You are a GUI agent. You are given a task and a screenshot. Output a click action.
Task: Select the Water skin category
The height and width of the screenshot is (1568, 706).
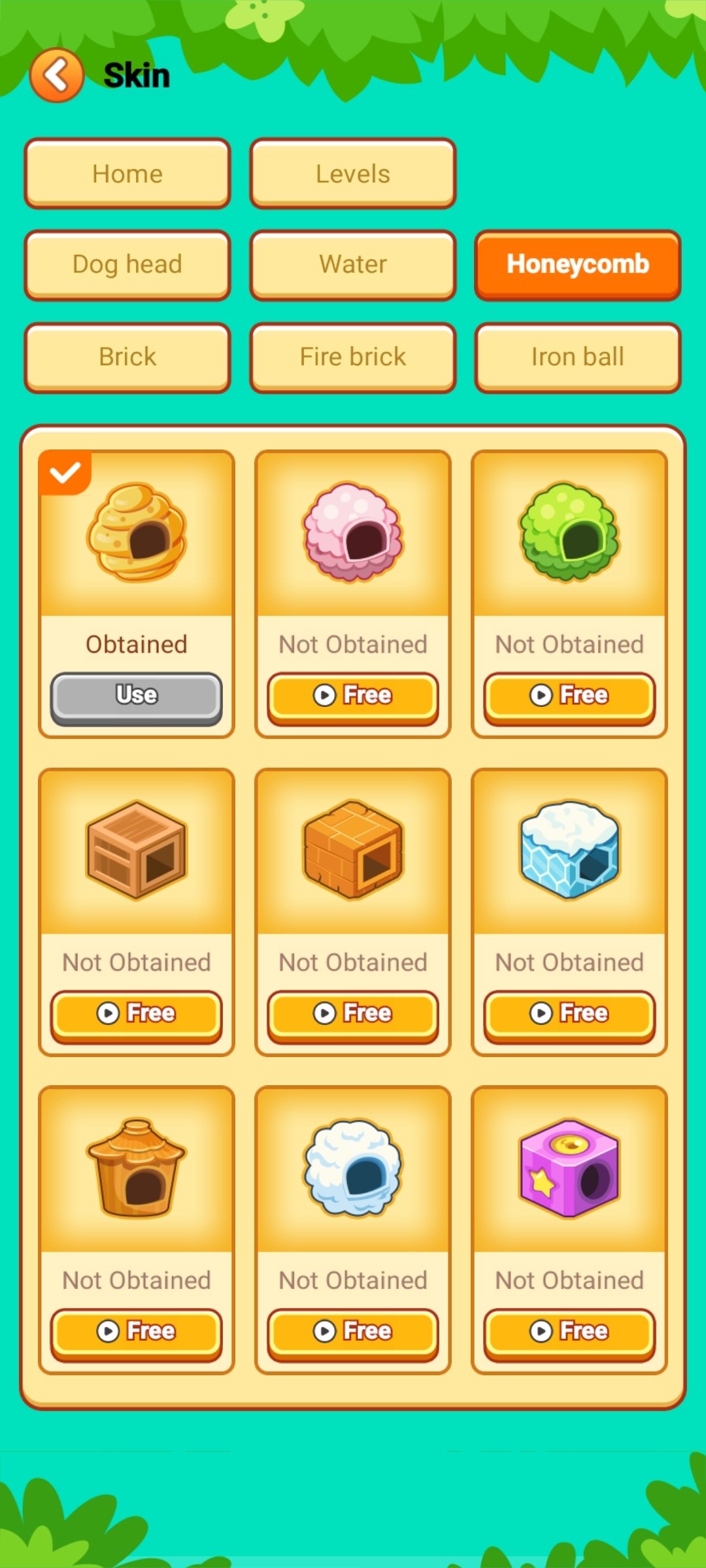[352, 265]
